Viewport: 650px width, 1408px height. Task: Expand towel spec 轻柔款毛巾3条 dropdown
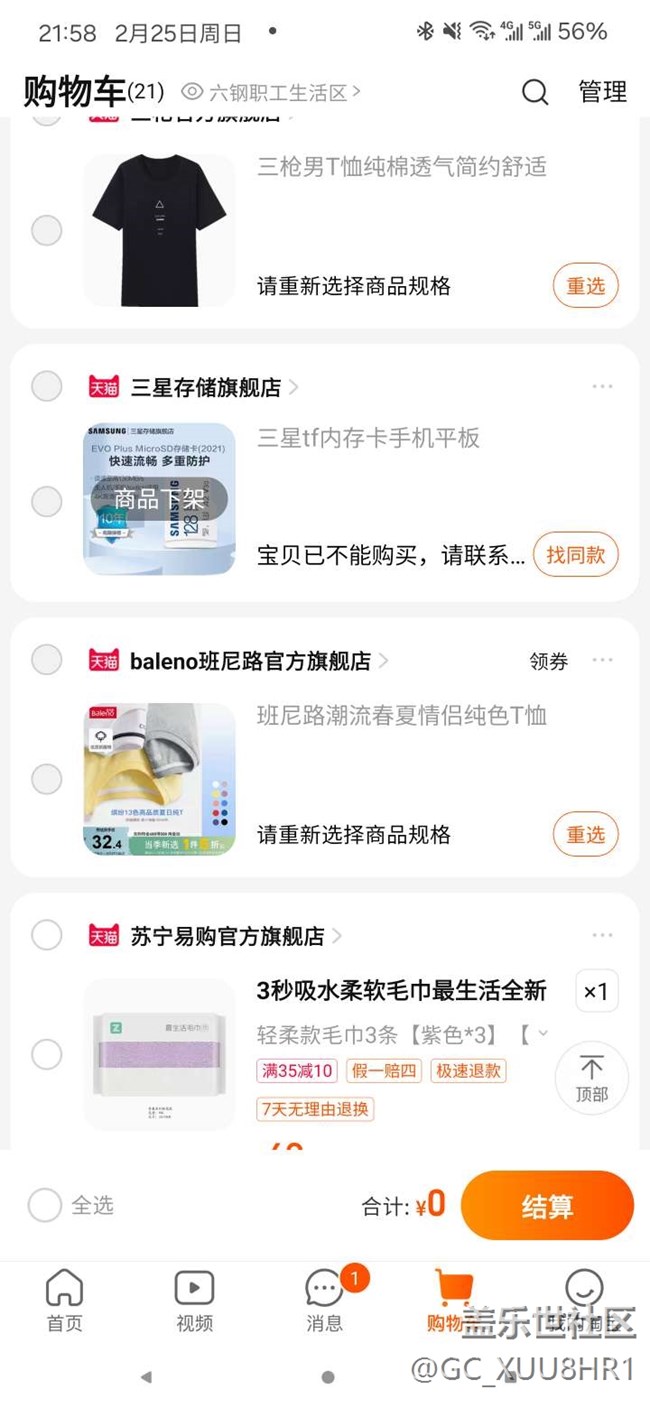(x=542, y=1033)
